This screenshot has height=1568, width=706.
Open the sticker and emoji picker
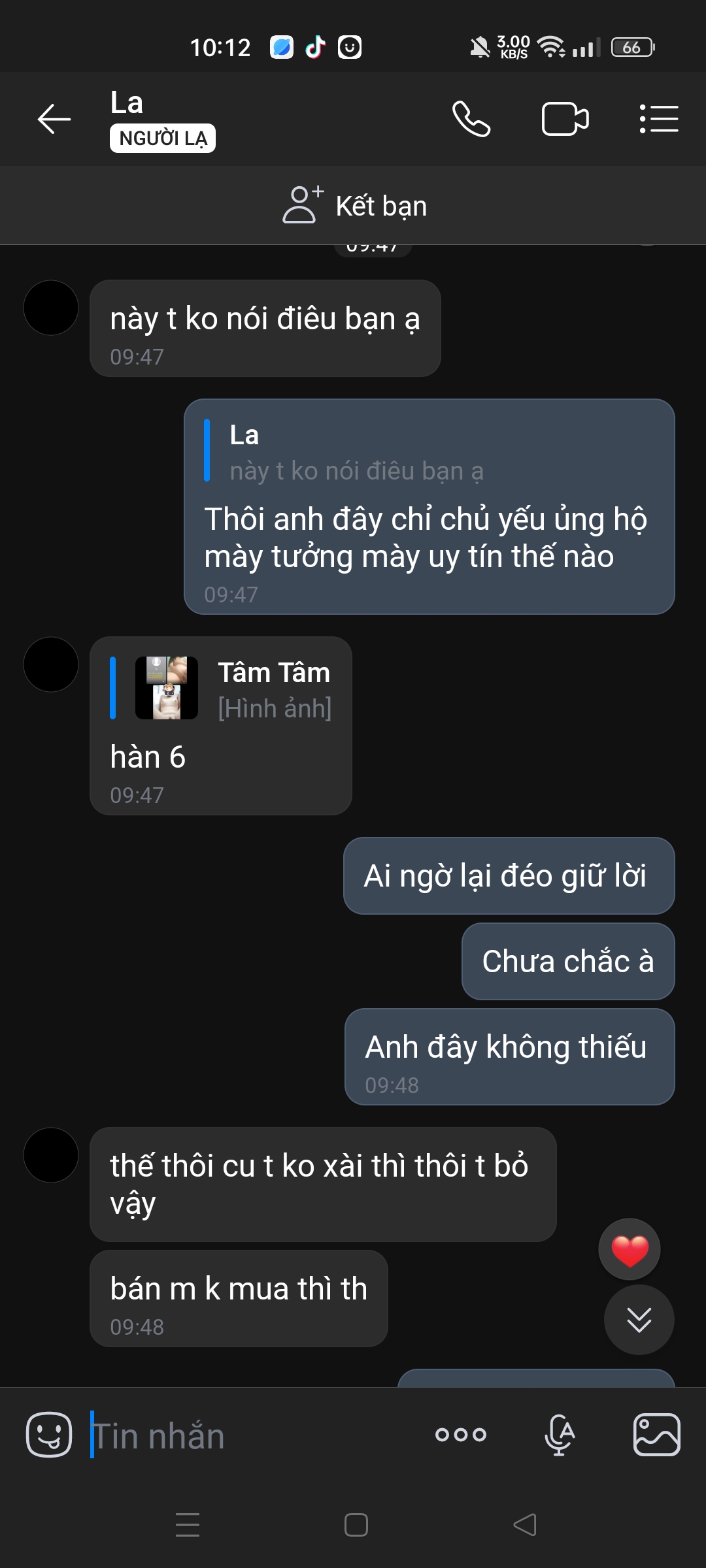pyautogui.click(x=49, y=1435)
